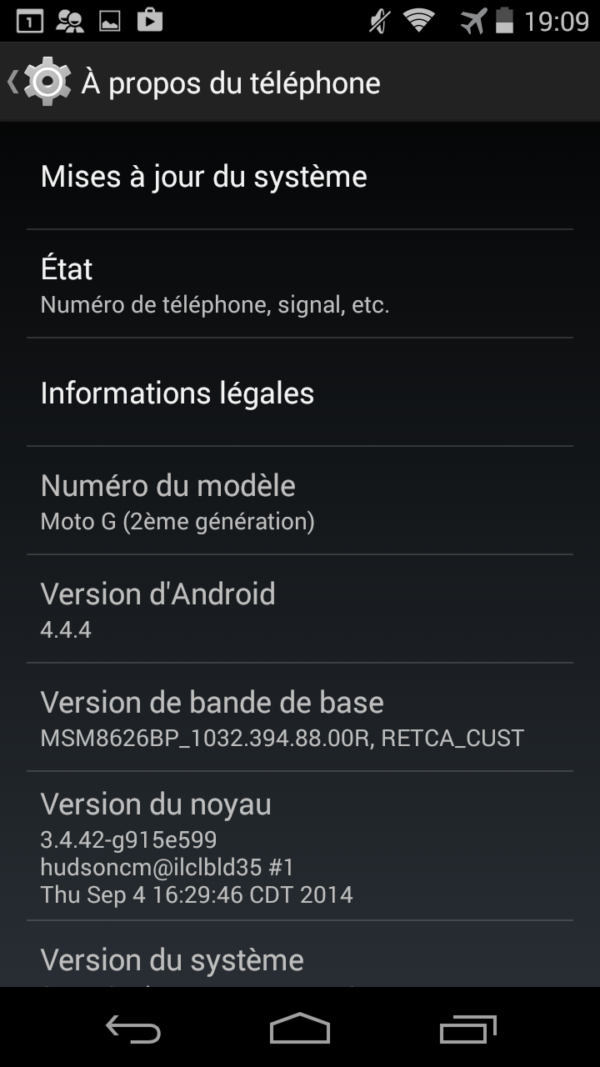The height and width of the screenshot is (1067, 600).
Task: Go to the home screen
Action: click(300, 1028)
